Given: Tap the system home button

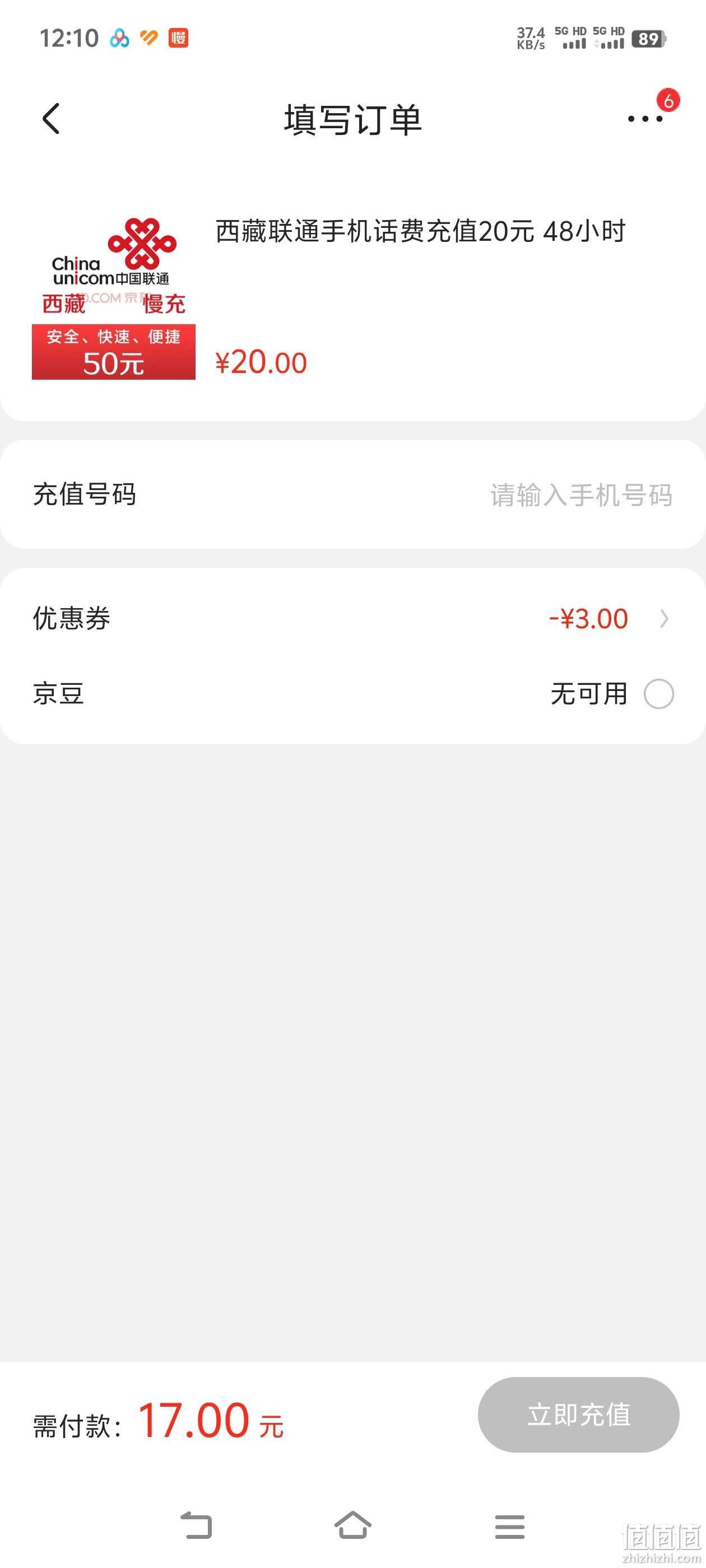Looking at the screenshot, I should pyautogui.click(x=352, y=1525).
